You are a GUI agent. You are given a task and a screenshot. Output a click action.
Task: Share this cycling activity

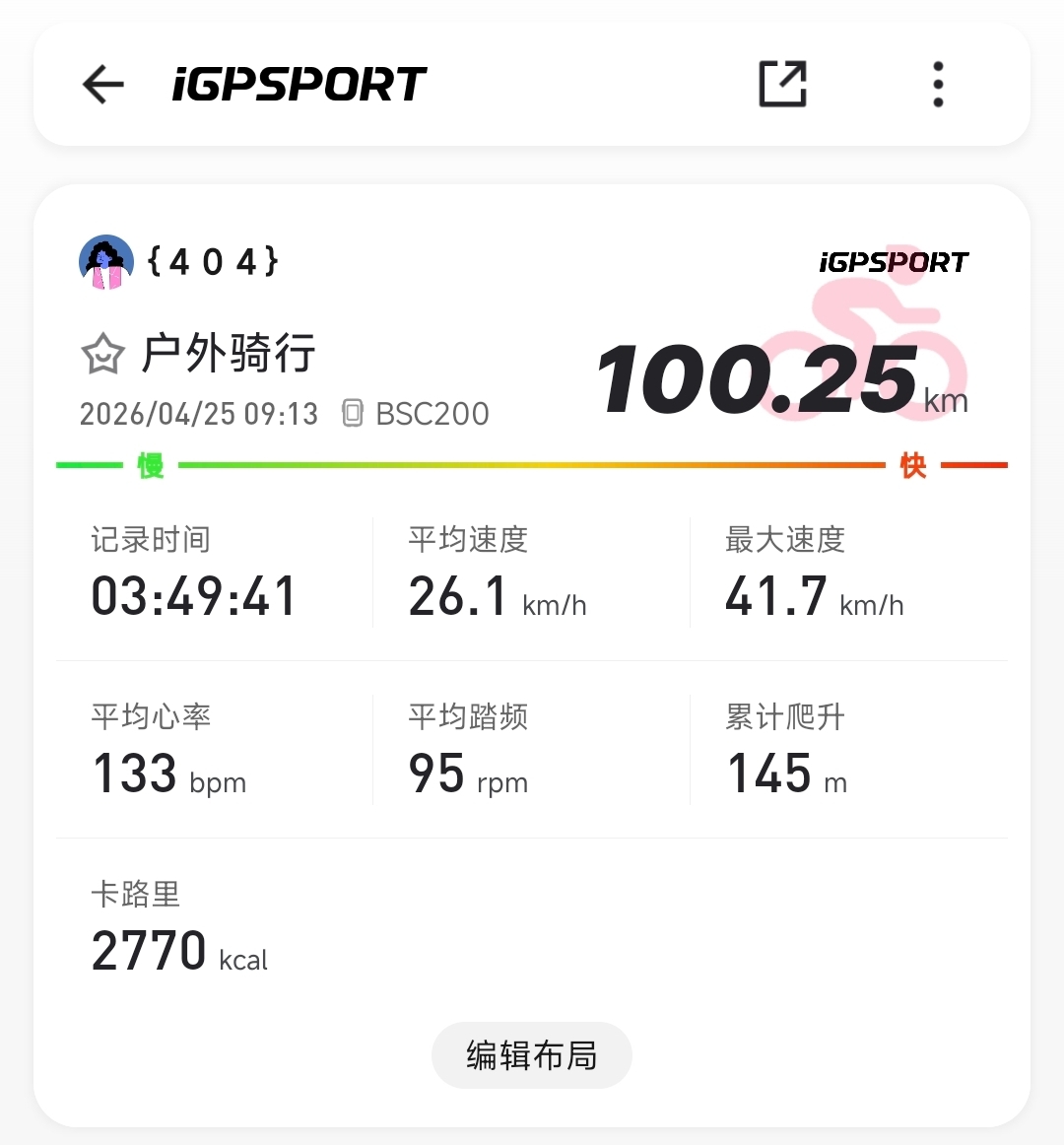pyautogui.click(x=782, y=84)
